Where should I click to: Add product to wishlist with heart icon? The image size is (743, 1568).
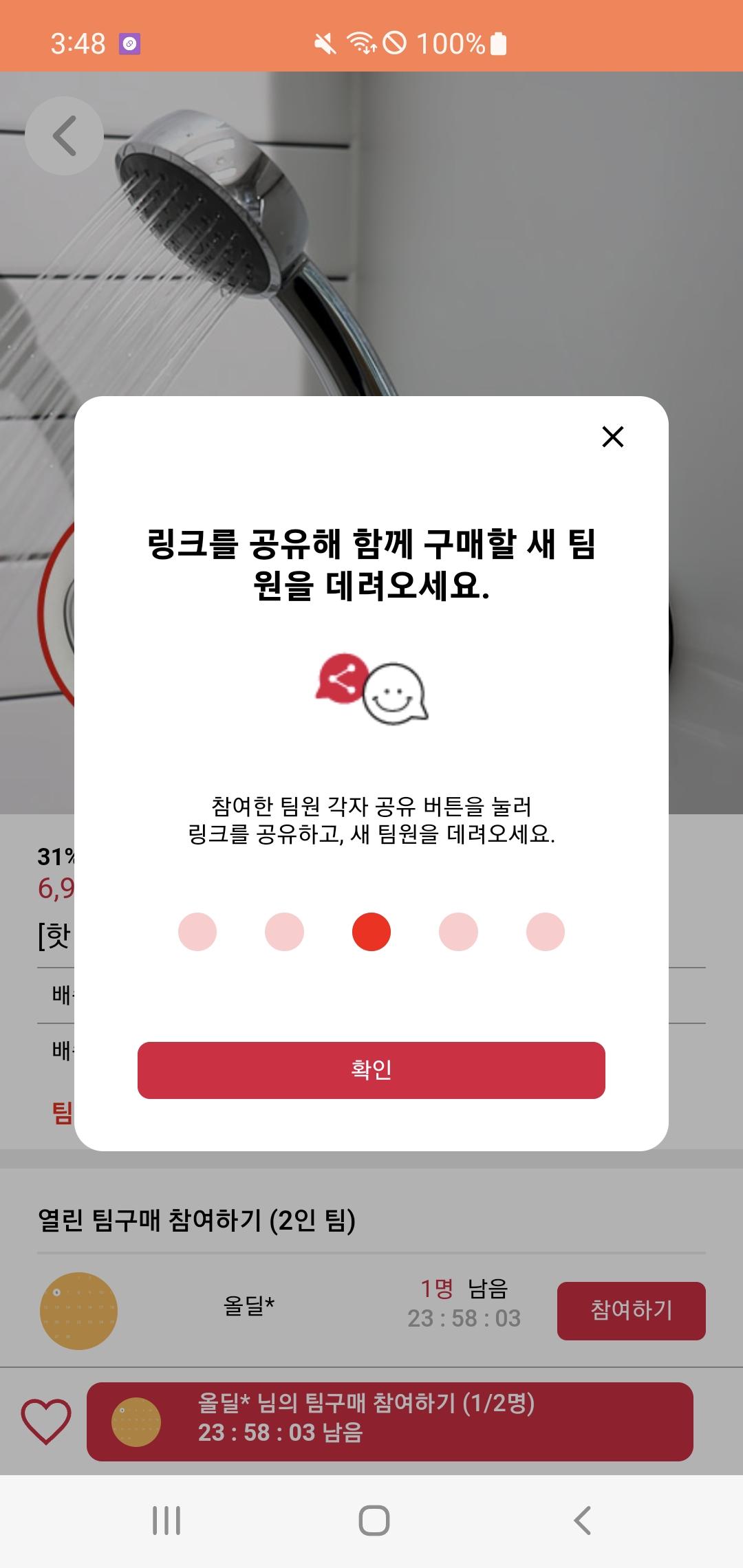tap(46, 1422)
